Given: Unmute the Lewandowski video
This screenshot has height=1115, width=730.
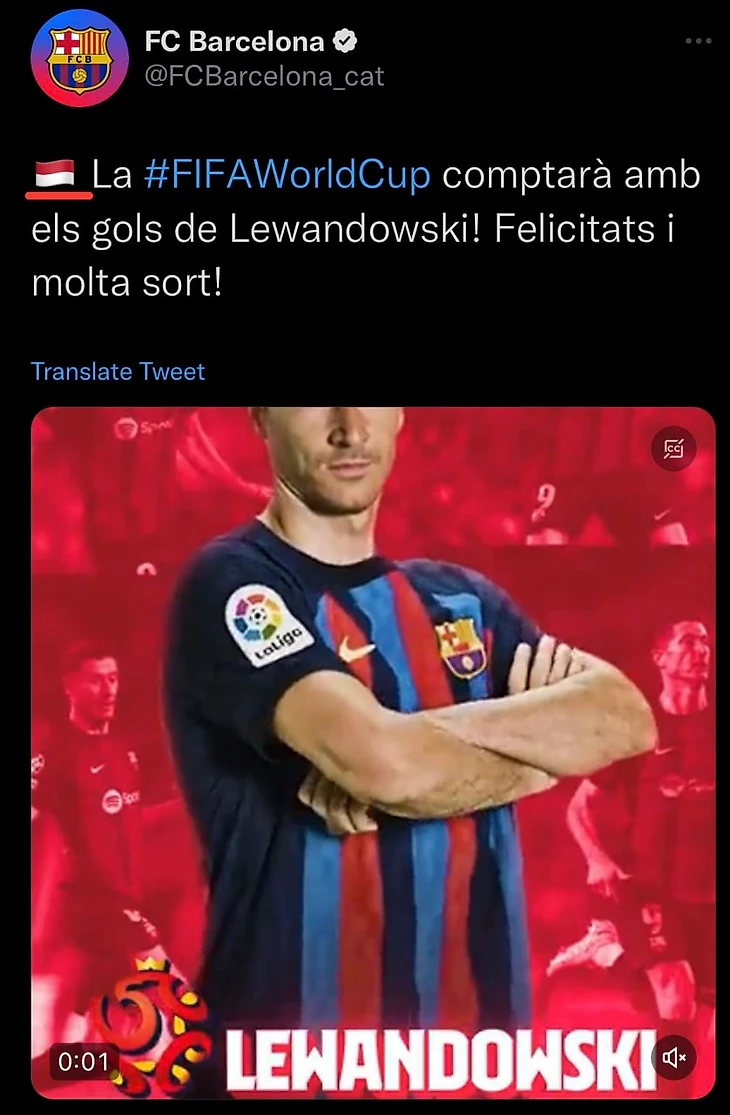Looking at the screenshot, I should click(673, 1057).
